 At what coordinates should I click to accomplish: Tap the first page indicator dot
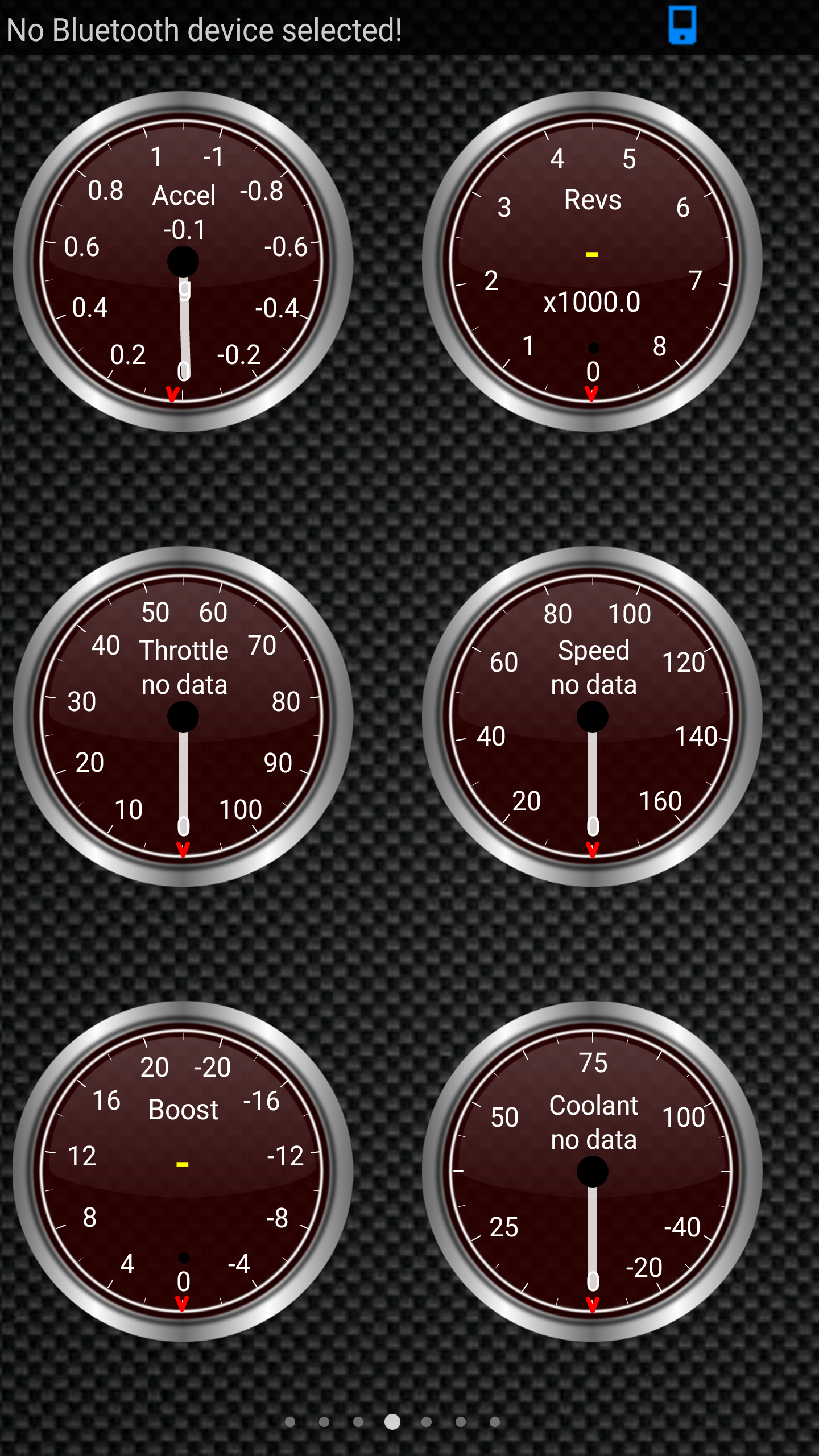point(290,1422)
